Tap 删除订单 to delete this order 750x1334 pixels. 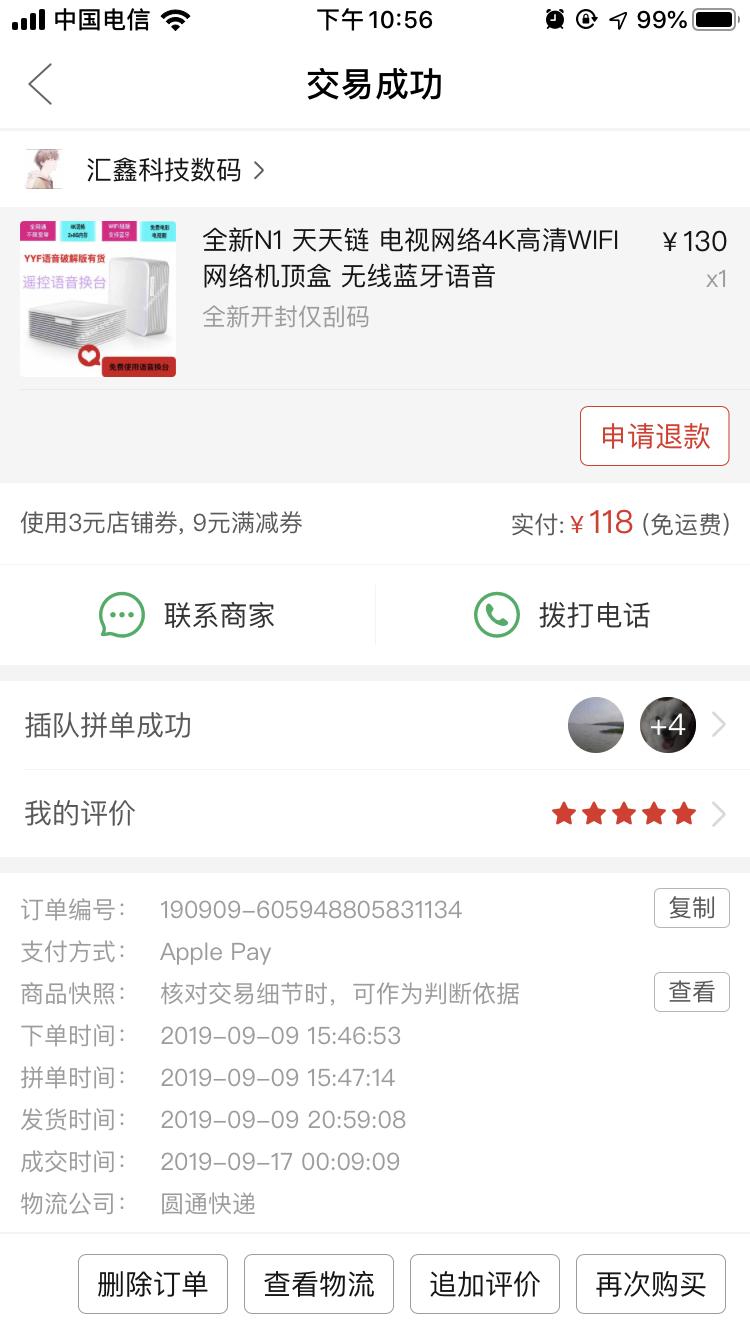152,1284
